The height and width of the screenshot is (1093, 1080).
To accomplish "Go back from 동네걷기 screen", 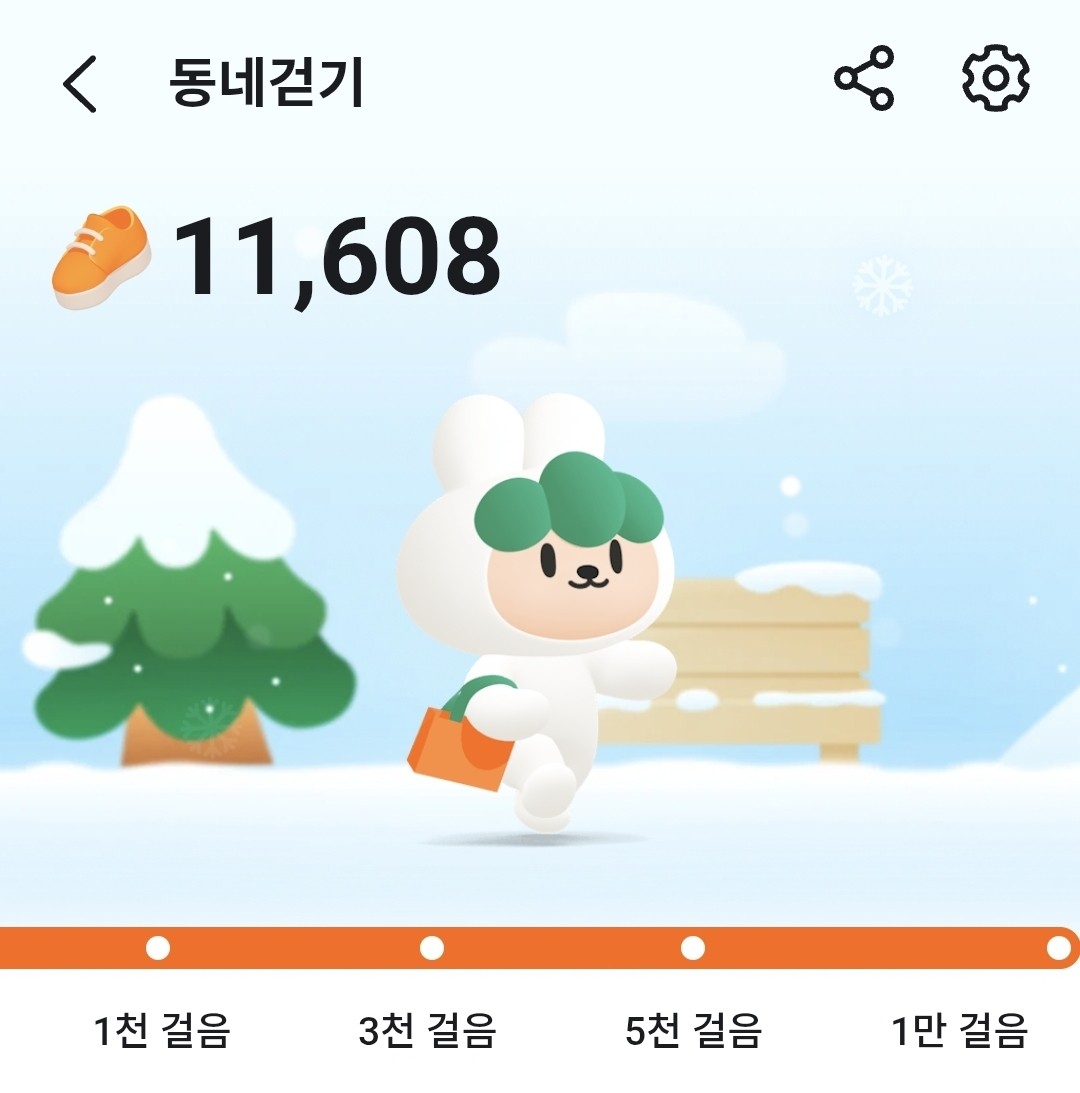I will [81, 83].
